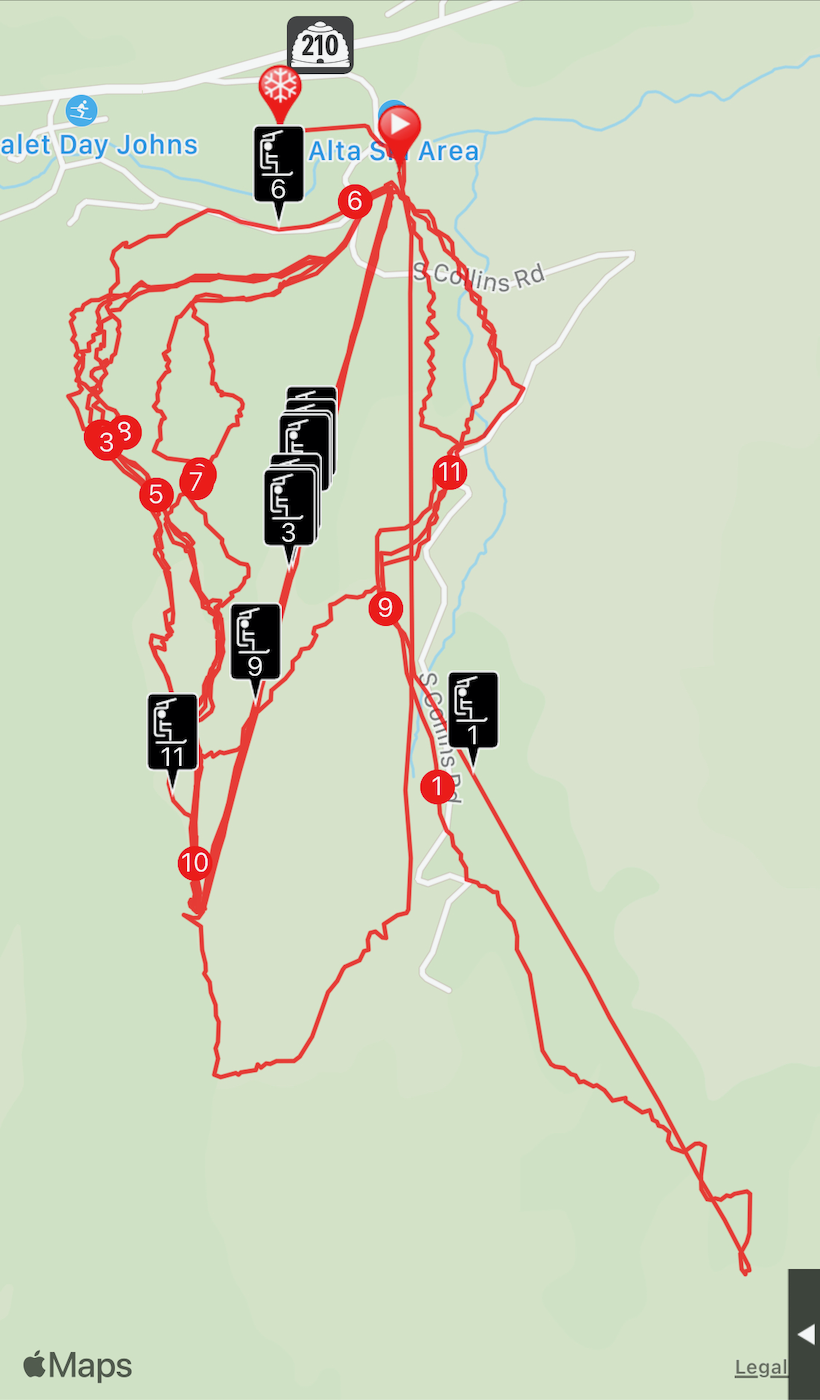The image size is (820, 1400).
Task: Tap red run marker 9
Action: (x=385, y=608)
